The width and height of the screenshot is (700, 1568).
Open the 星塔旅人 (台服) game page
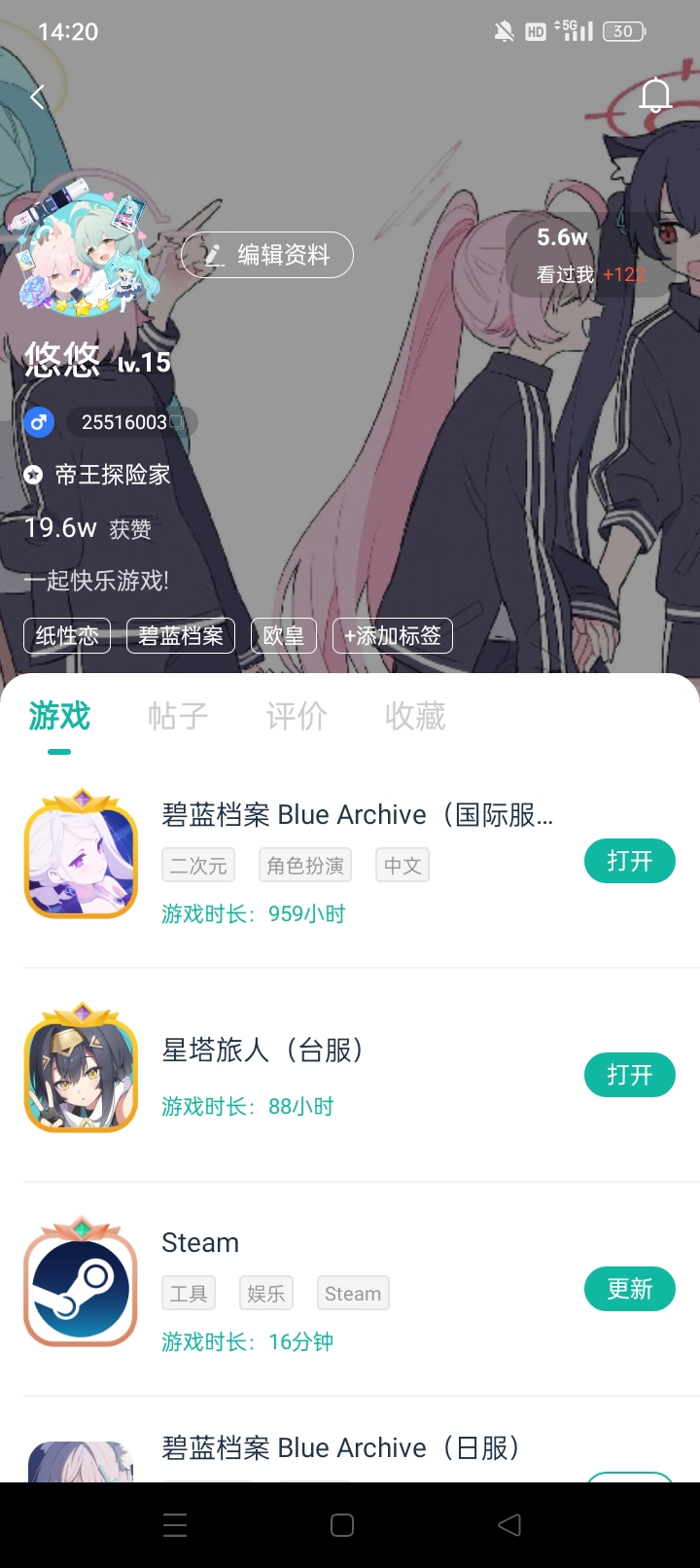tap(262, 1051)
